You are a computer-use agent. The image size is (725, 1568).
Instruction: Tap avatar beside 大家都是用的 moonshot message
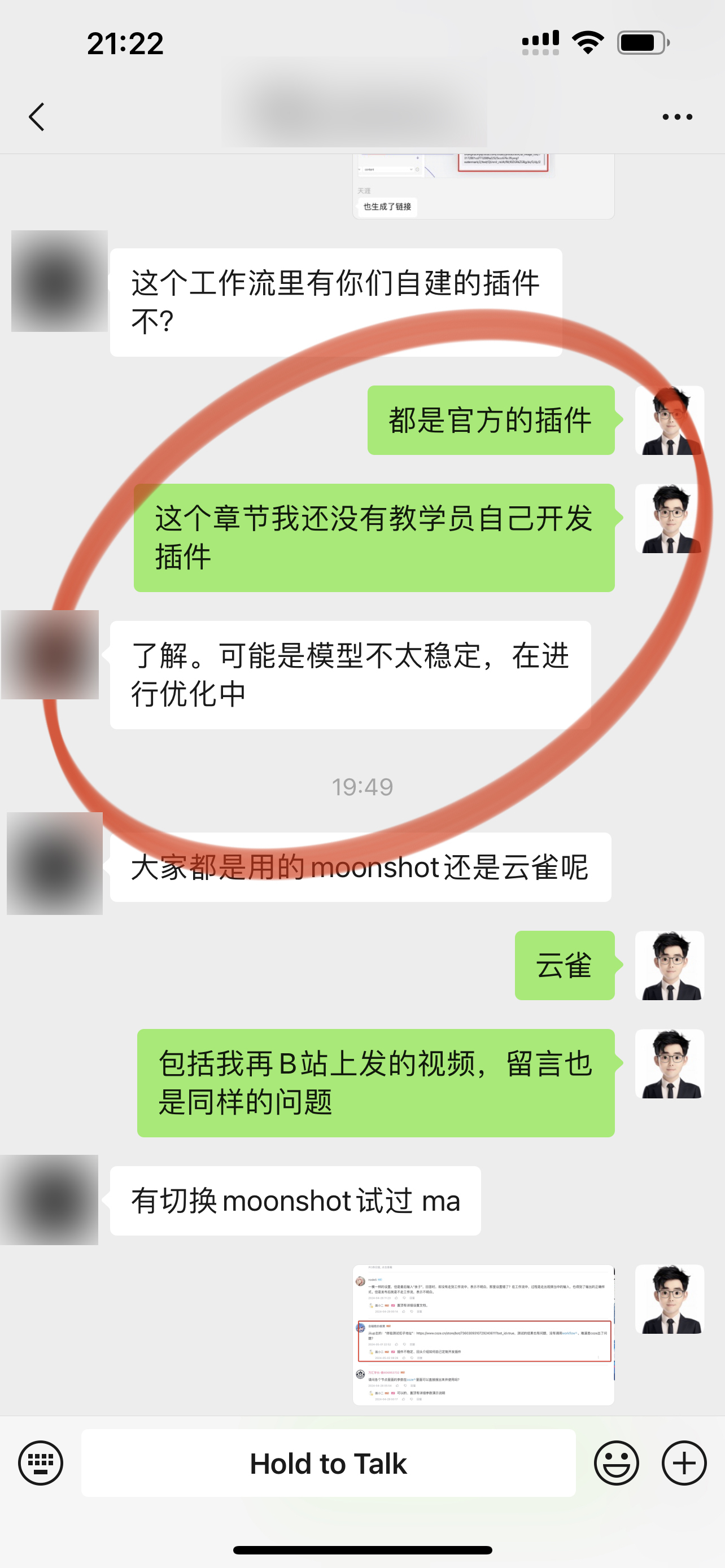click(x=55, y=863)
